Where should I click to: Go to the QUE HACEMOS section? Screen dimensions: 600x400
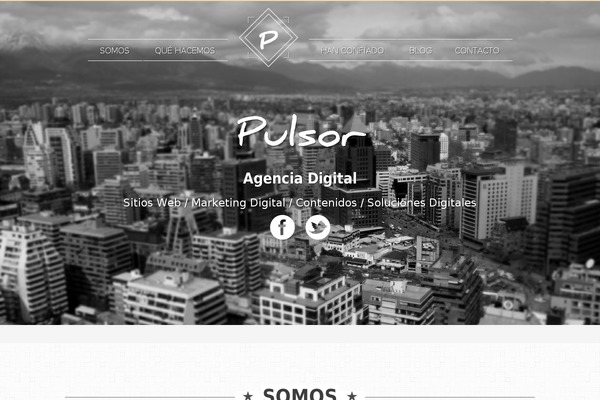pos(184,50)
